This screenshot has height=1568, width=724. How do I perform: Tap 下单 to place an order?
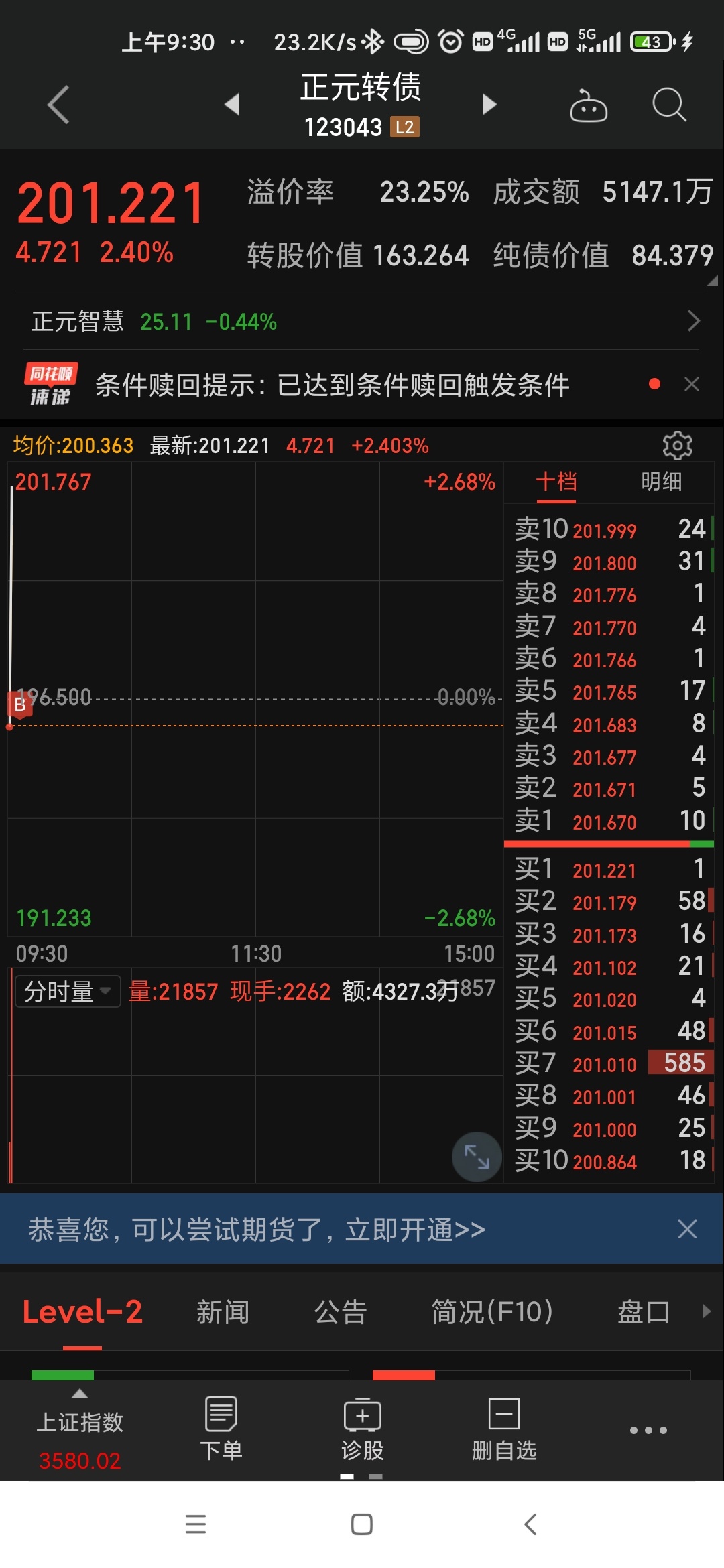[x=221, y=1429]
